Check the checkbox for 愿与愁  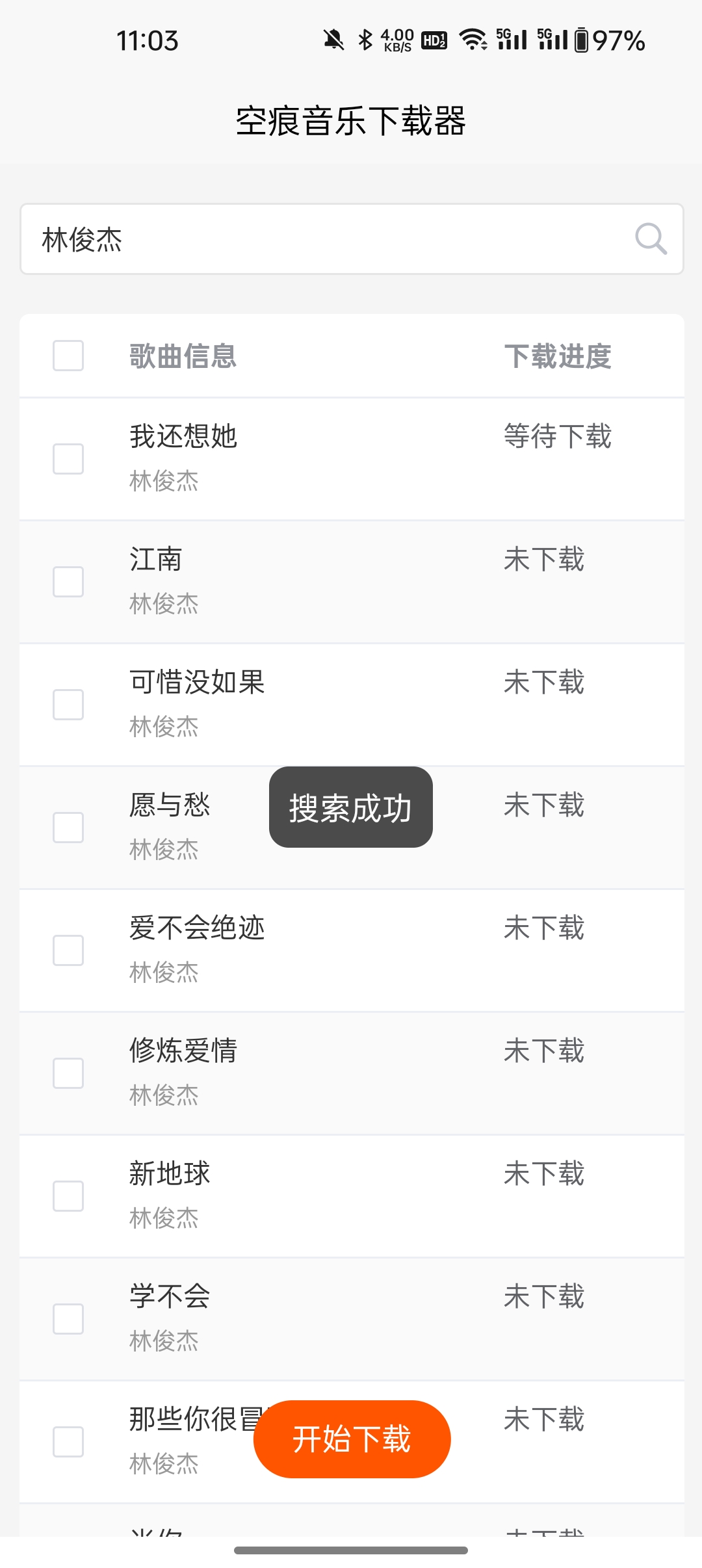(x=68, y=827)
